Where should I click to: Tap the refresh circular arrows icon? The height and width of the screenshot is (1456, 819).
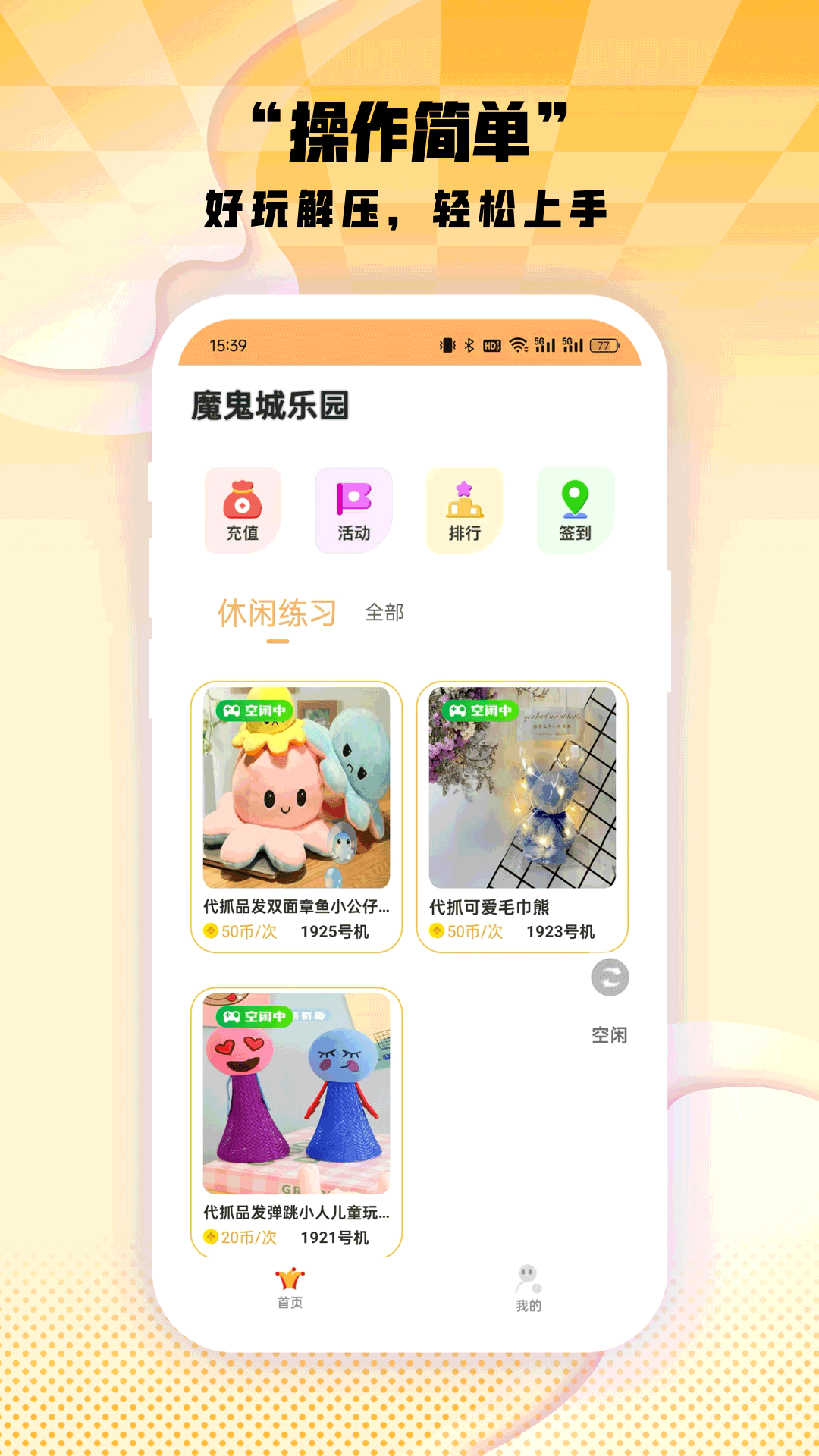click(x=611, y=978)
